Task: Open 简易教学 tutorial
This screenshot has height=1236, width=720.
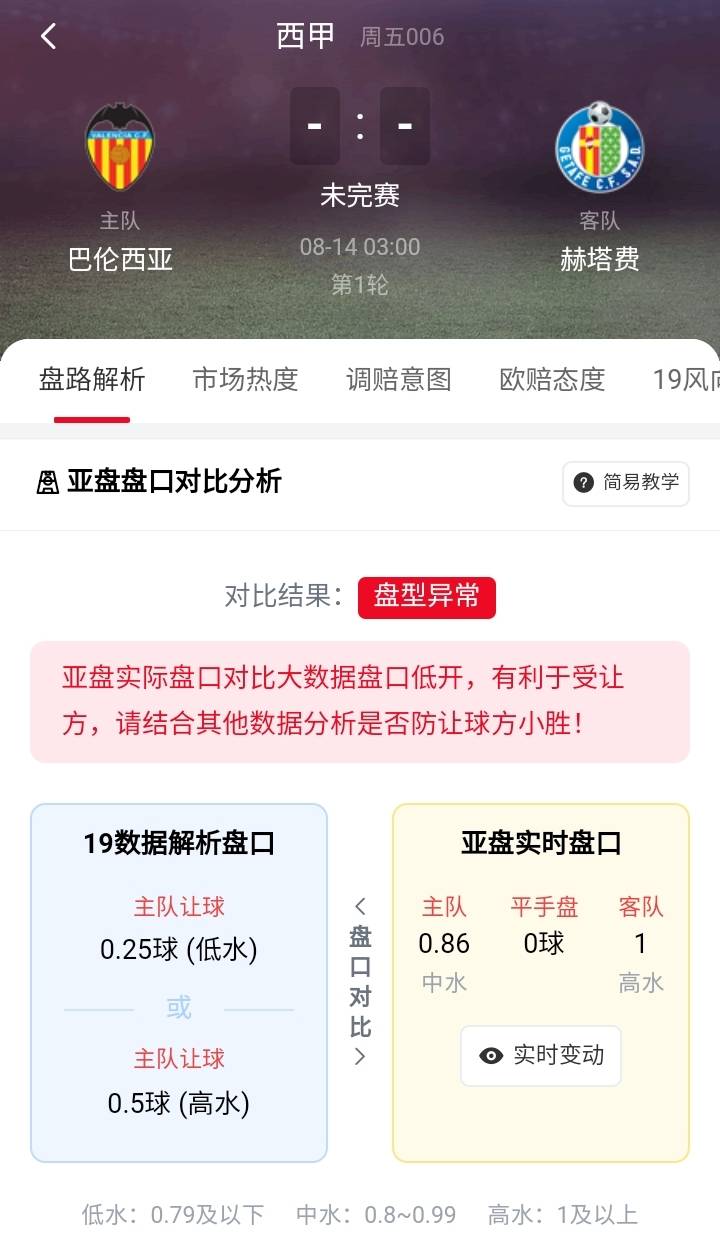Action: (625, 483)
